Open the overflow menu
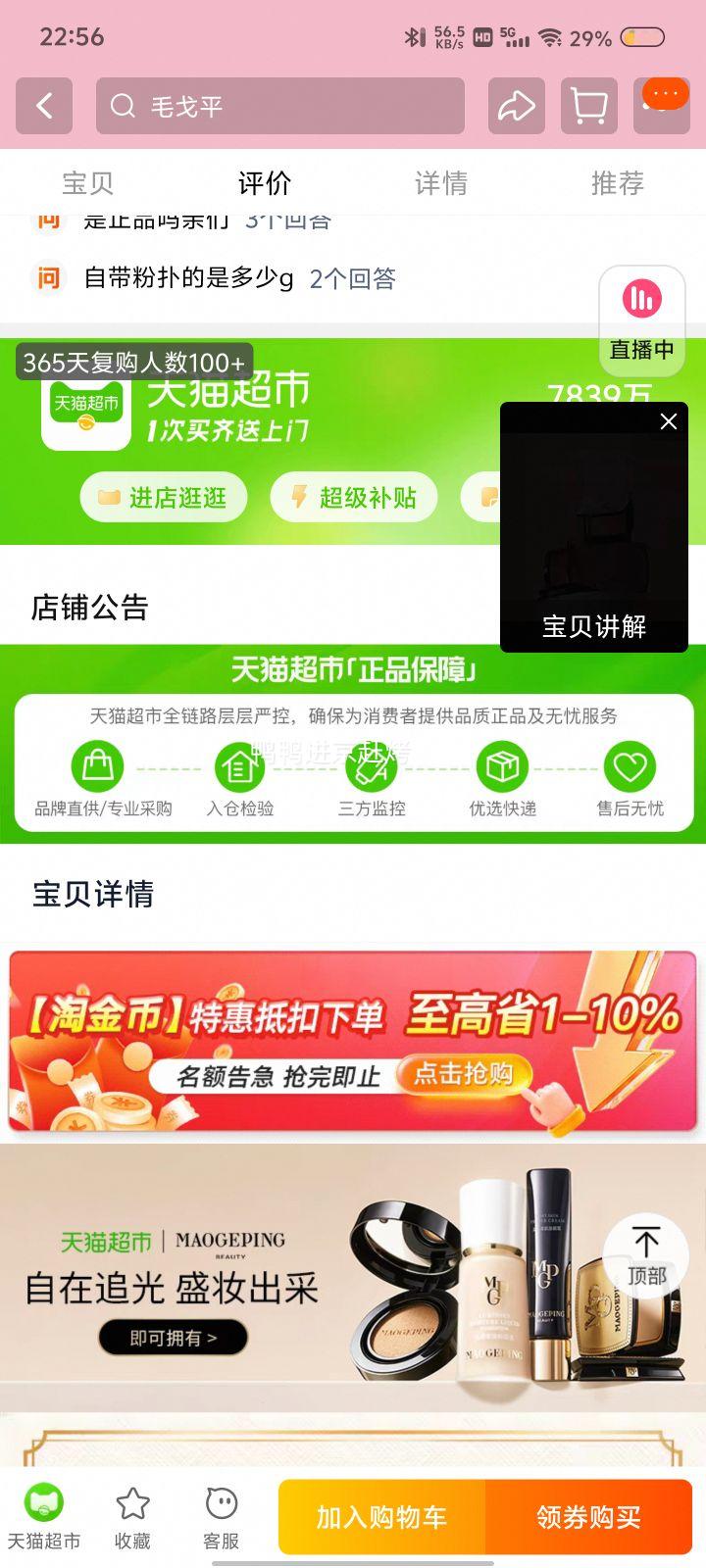 (664, 104)
